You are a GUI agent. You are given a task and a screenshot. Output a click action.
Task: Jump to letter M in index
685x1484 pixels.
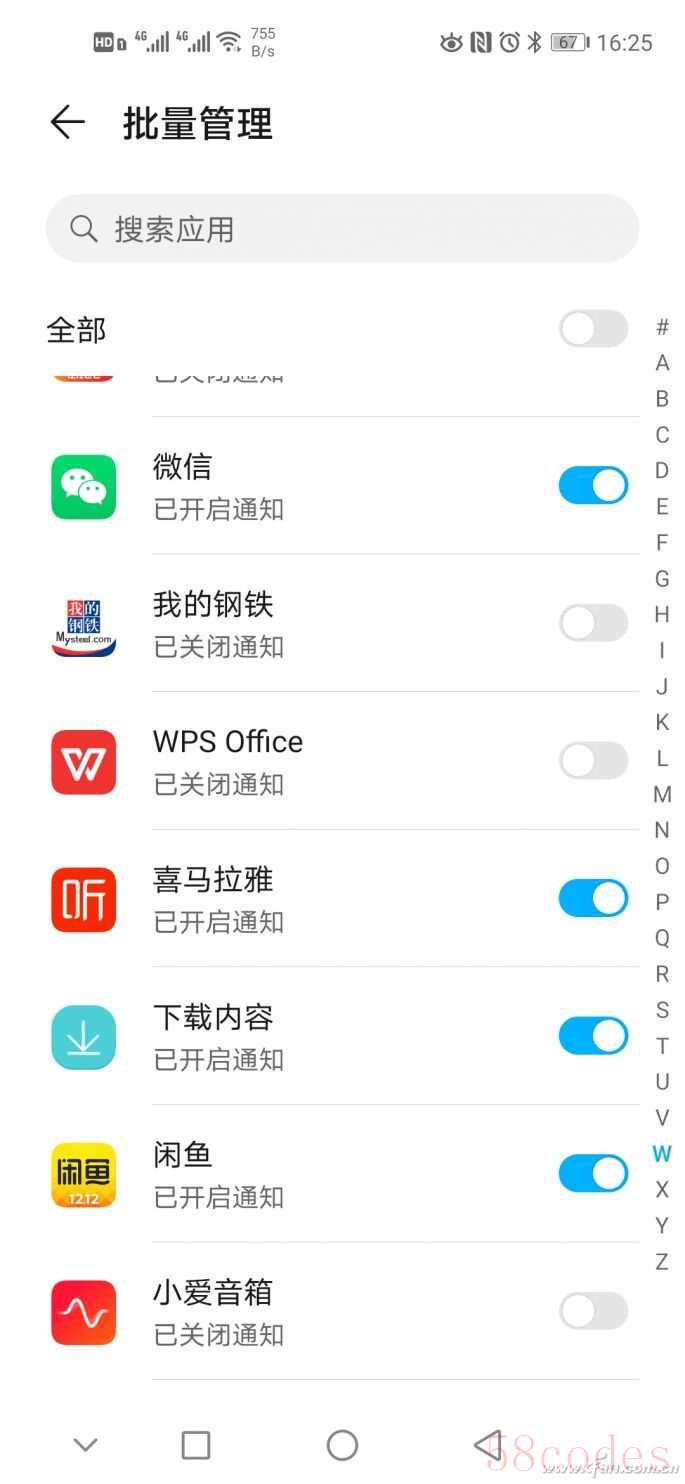(x=662, y=795)
